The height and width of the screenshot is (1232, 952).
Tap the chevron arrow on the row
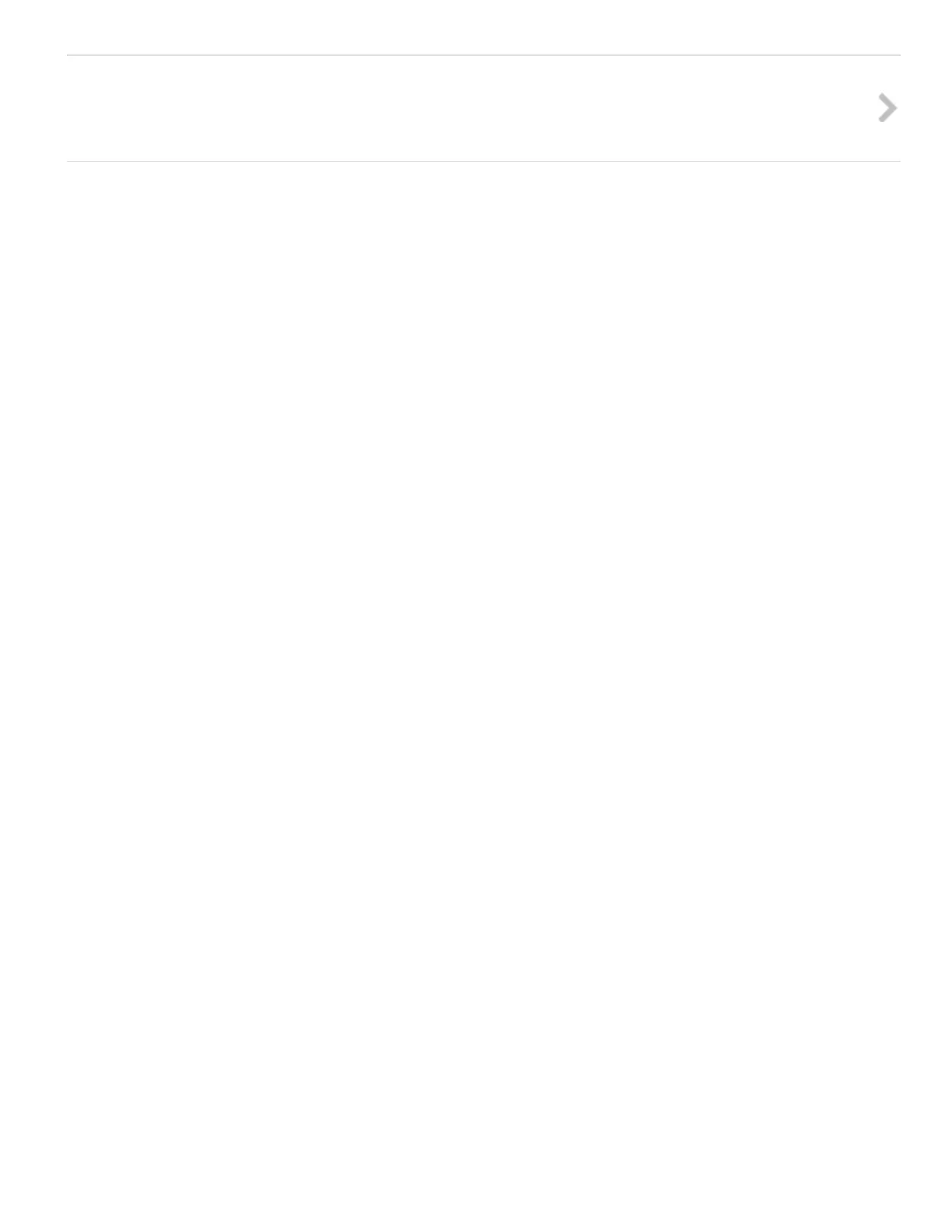click(x=887, y=108)
